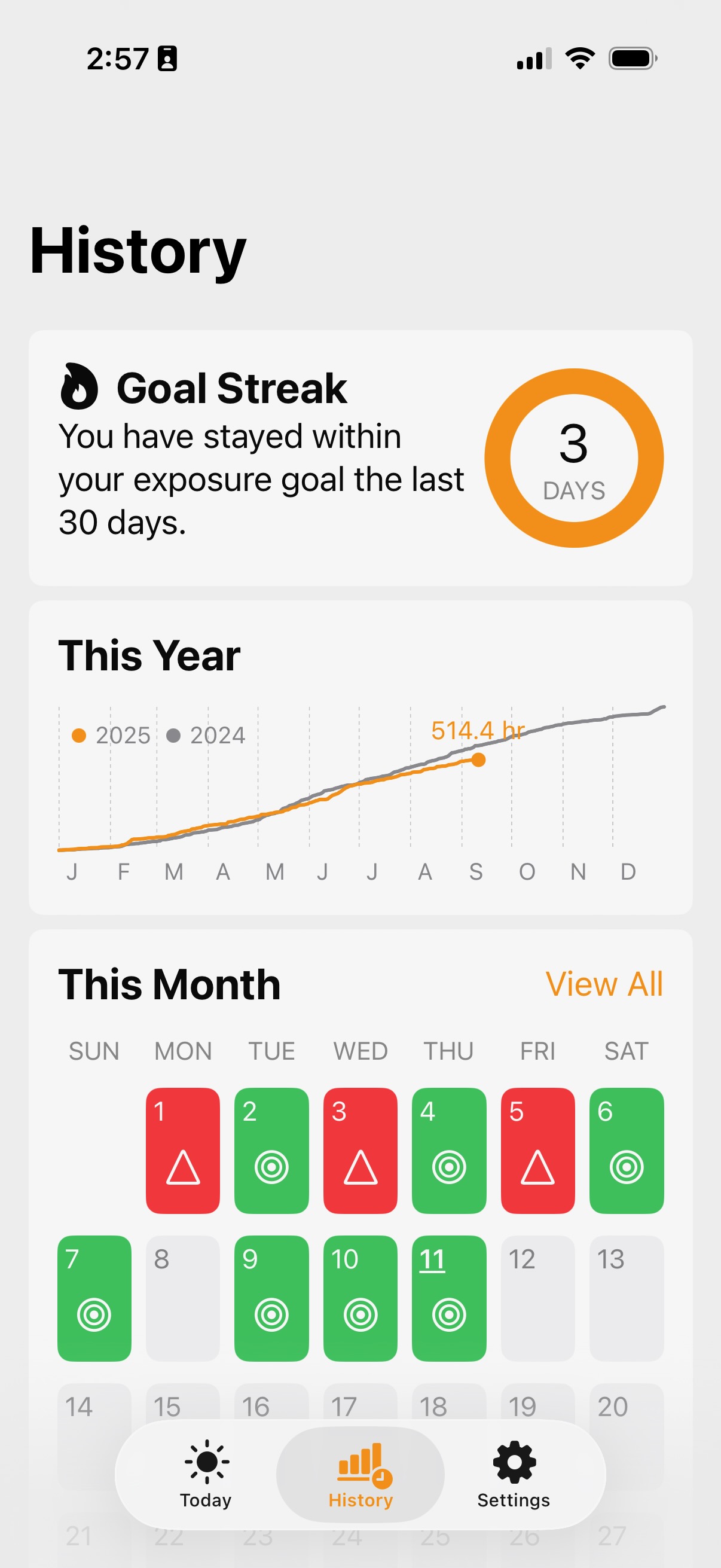View day 6 exposure details

[x=626, y=1150]
